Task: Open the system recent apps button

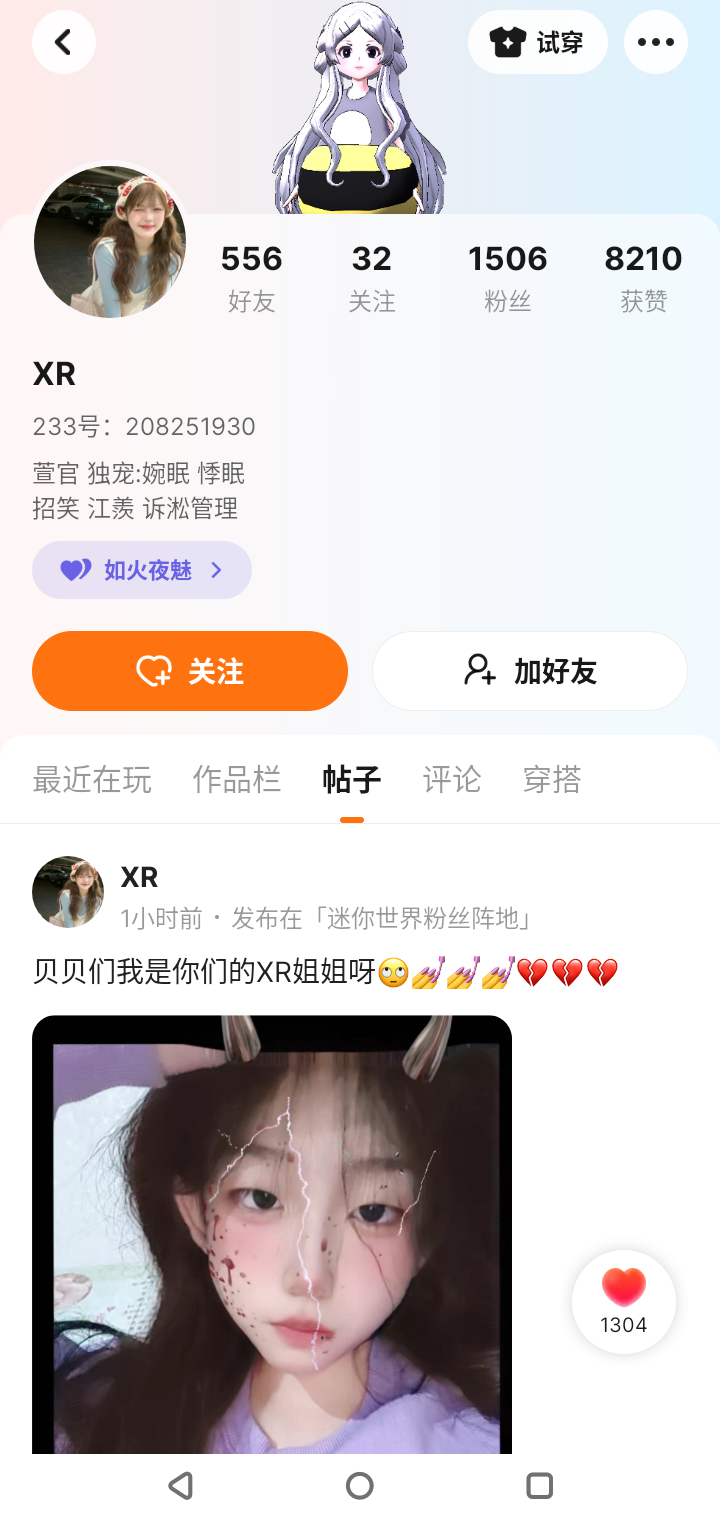Action: point(540,1486)
